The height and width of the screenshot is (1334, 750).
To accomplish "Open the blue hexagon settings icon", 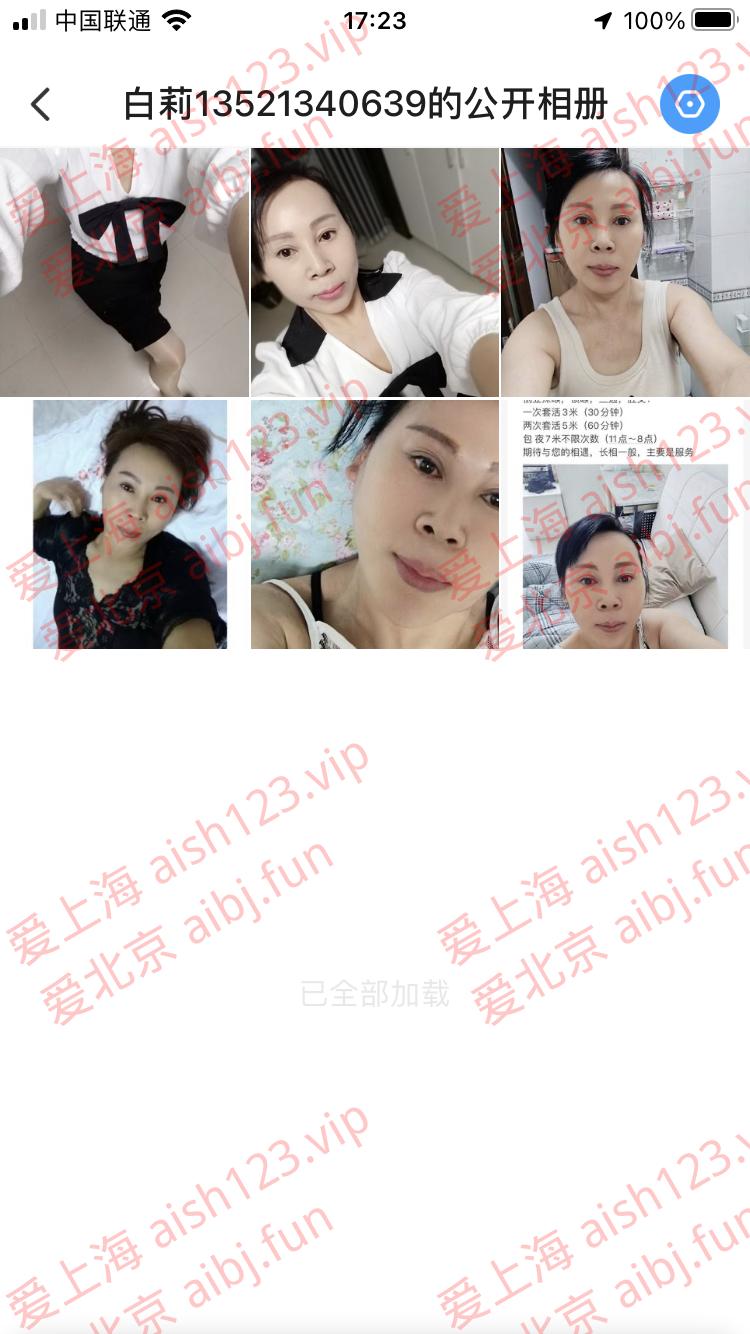I will [x=690, y=104].
